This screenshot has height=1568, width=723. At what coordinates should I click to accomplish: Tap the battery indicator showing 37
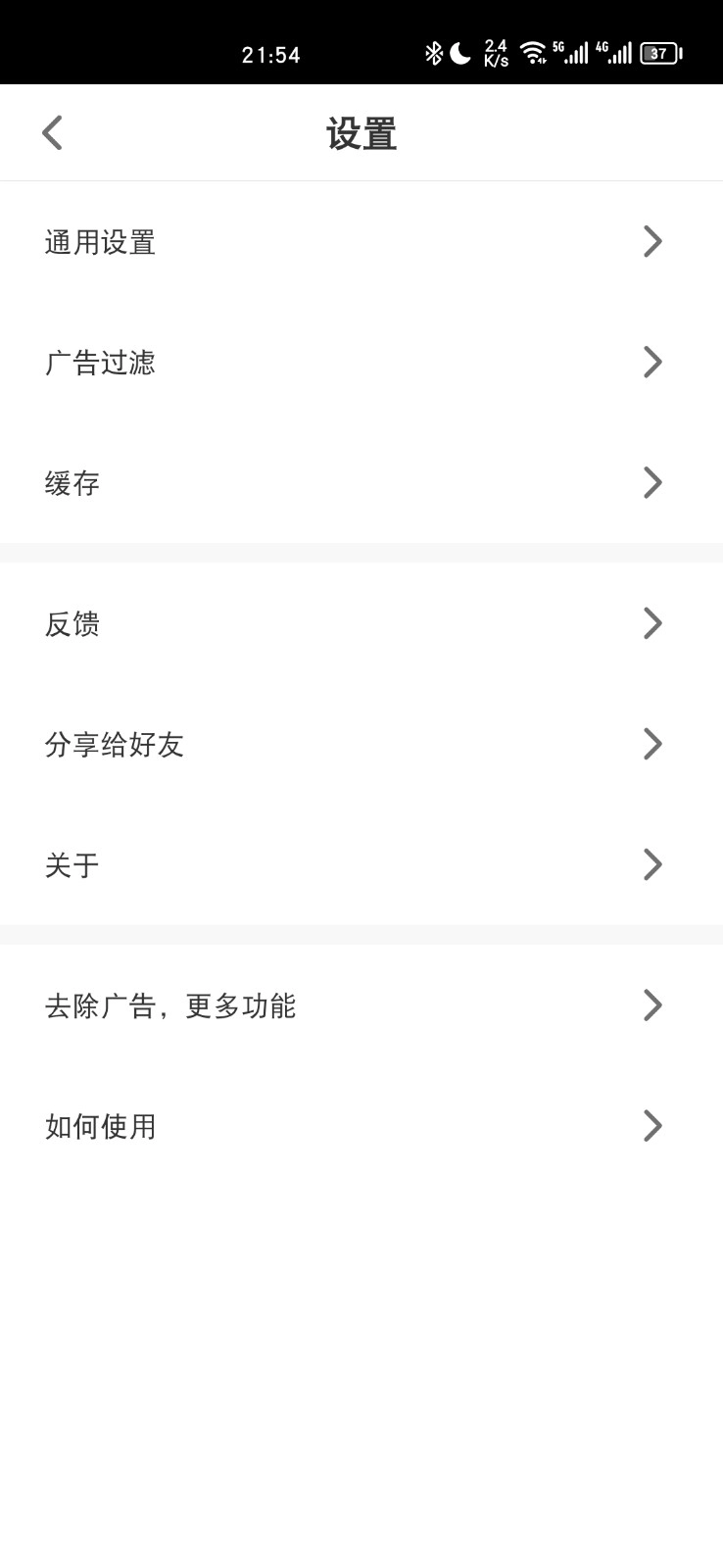click(660, 54)
